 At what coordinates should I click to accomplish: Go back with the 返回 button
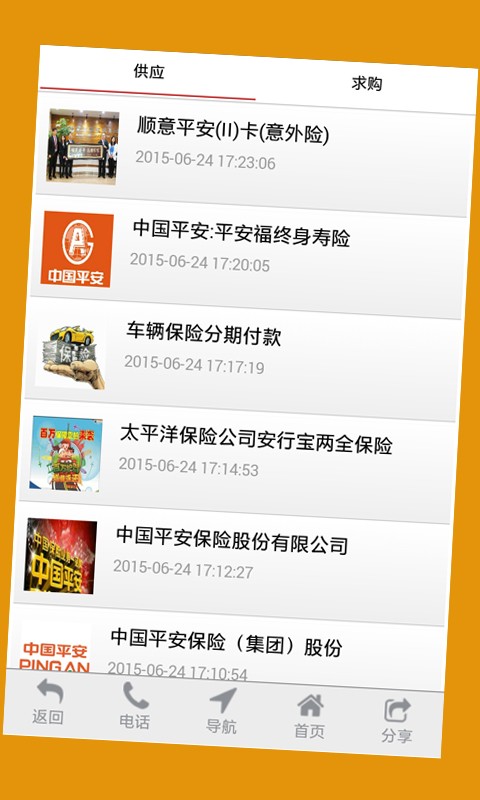coord(48,701)
